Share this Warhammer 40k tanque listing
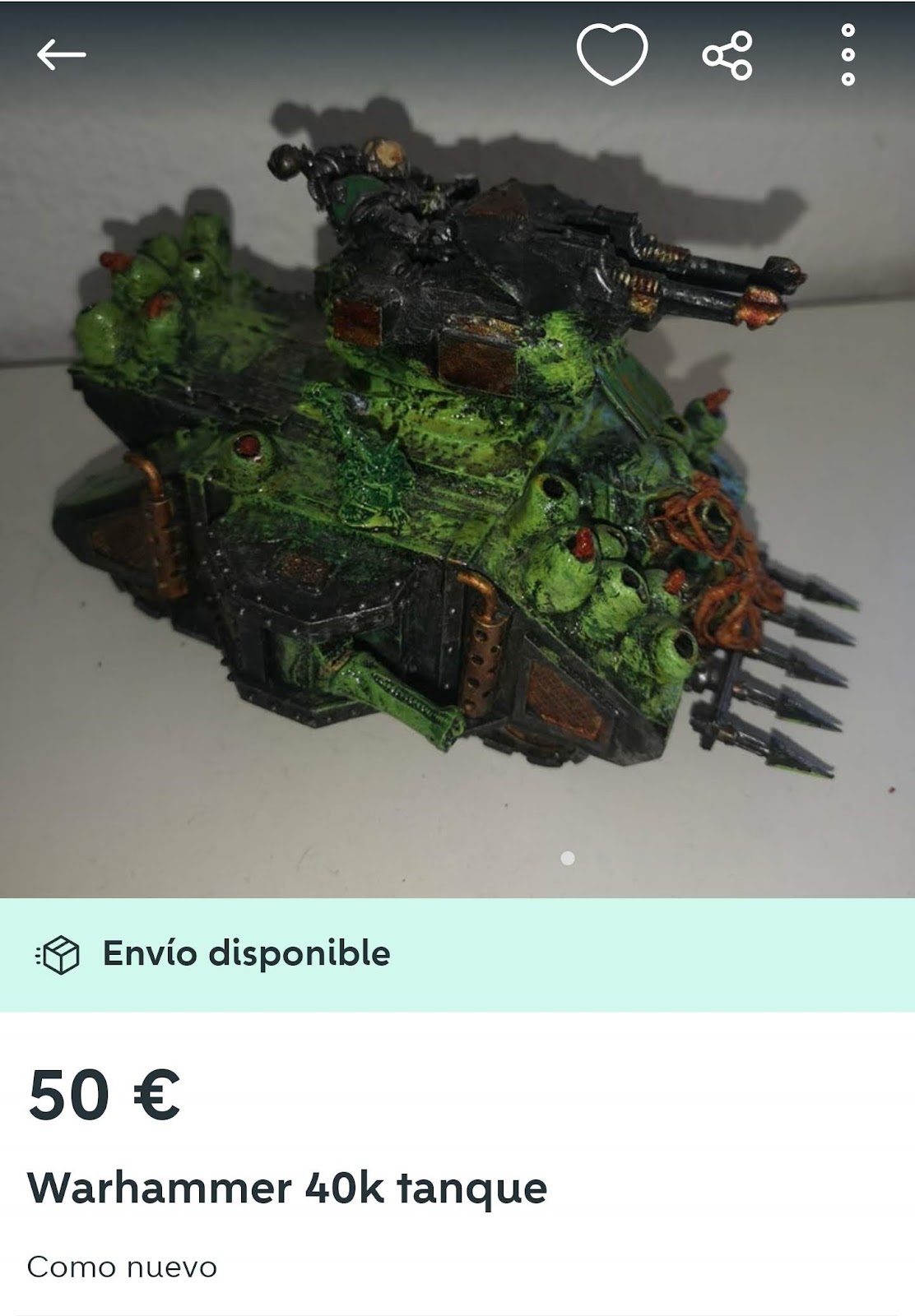Screen dimensions: 915x1316 pyautogui.click(x=727, y=55)
